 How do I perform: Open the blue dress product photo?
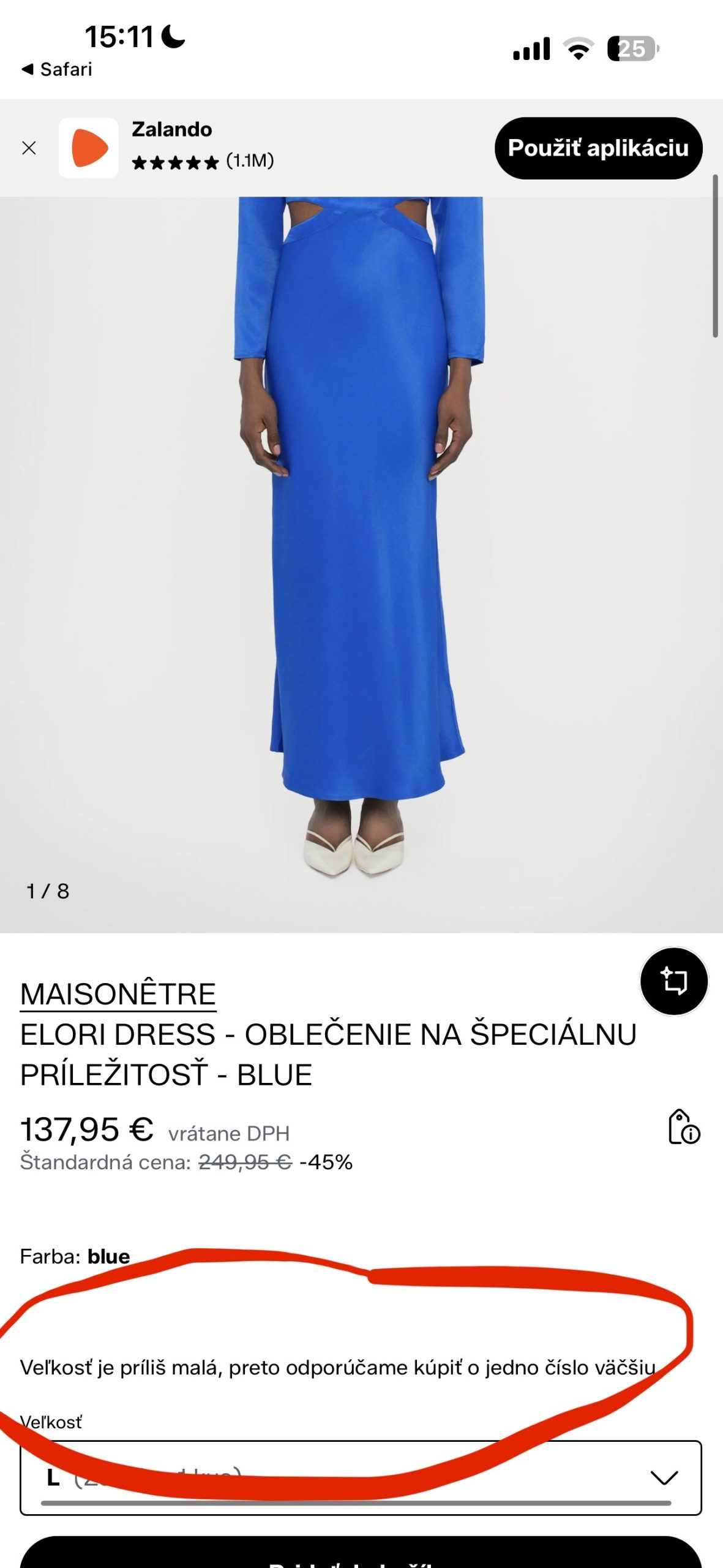pyautogui.click(x=361, y=565)
